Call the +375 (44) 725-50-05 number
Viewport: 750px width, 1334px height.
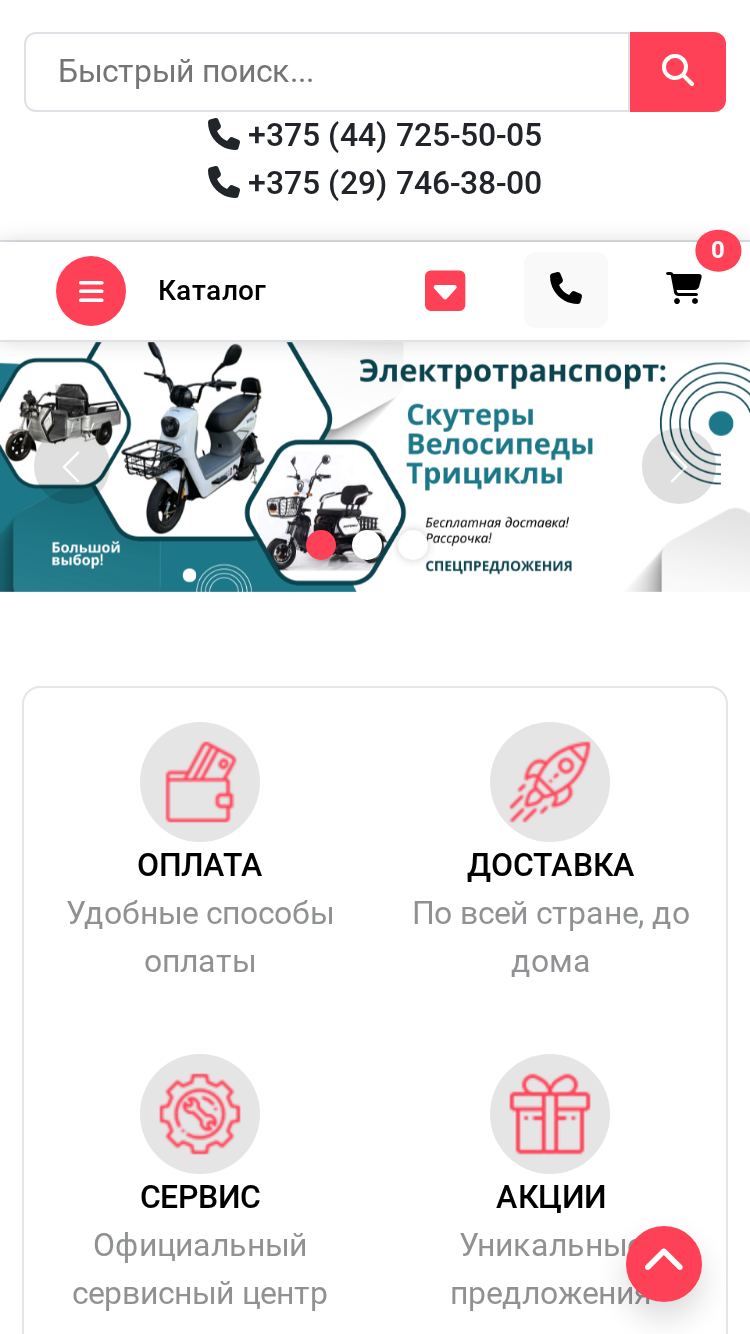coord(375,135)
